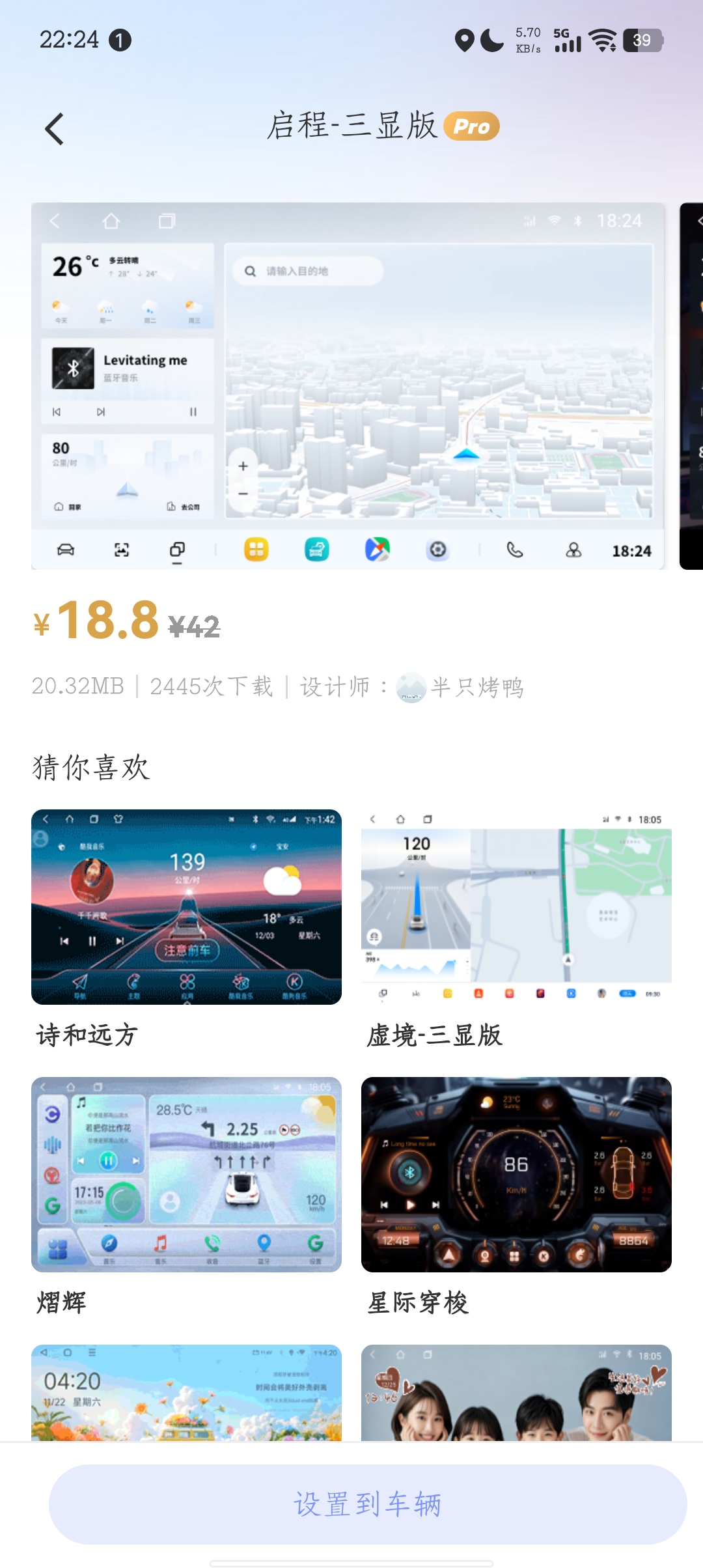Viewport: 703px width, 1568px height.
Task: Open the 熠辉 theme card
Action: point(186,1174)
